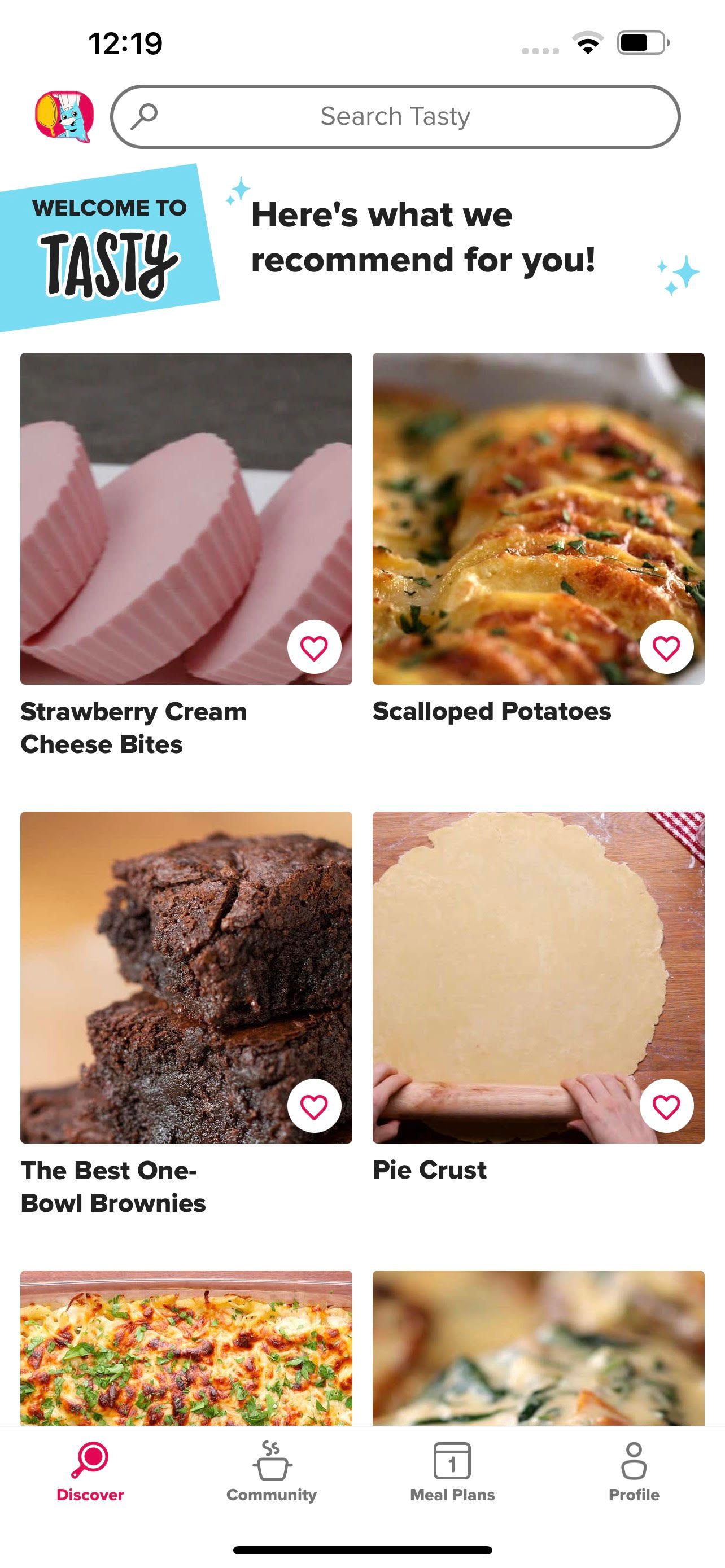Tap the Search Tasty input field
This screenshot has height=1568, width=725.
pos(396,116)
